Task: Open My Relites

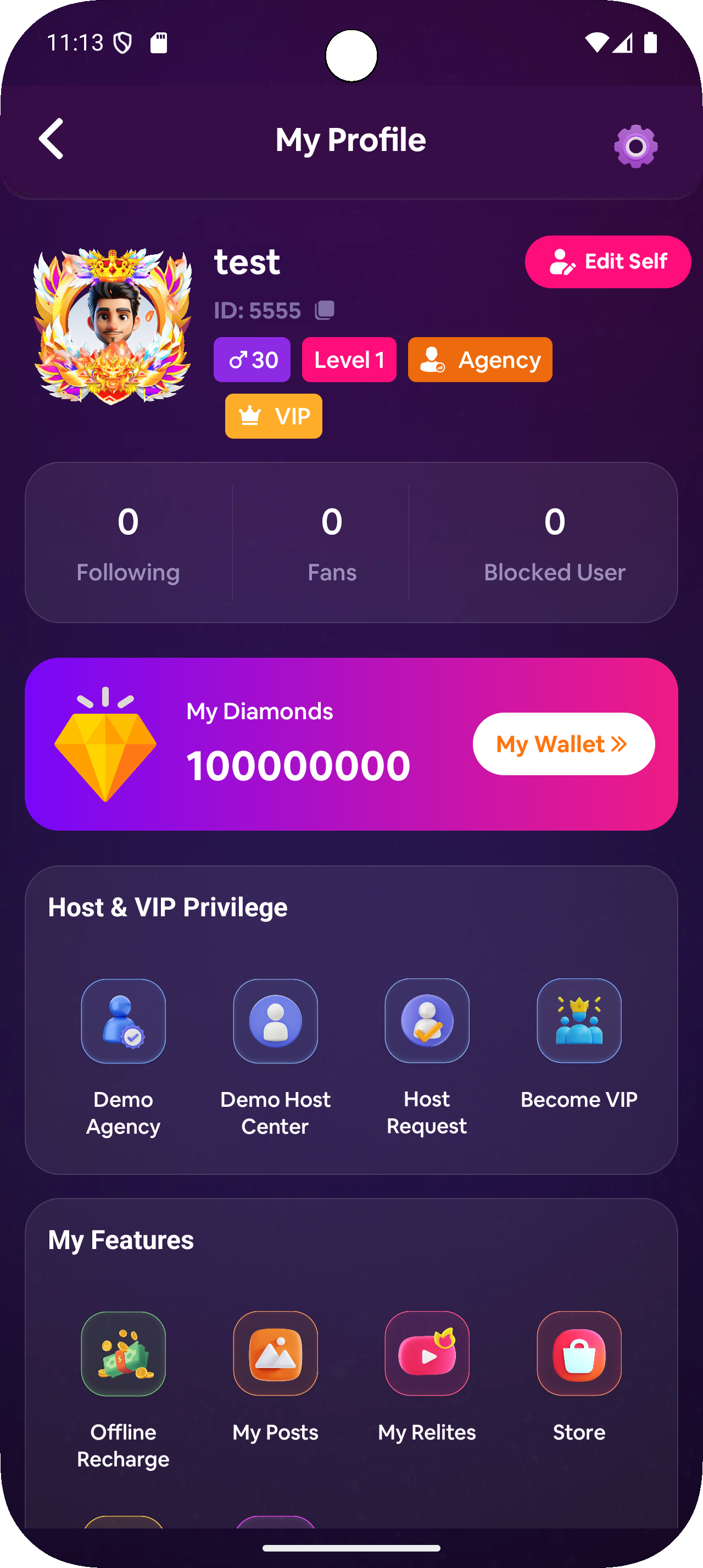Action: pyautogui.click(x=427, y=1354)
